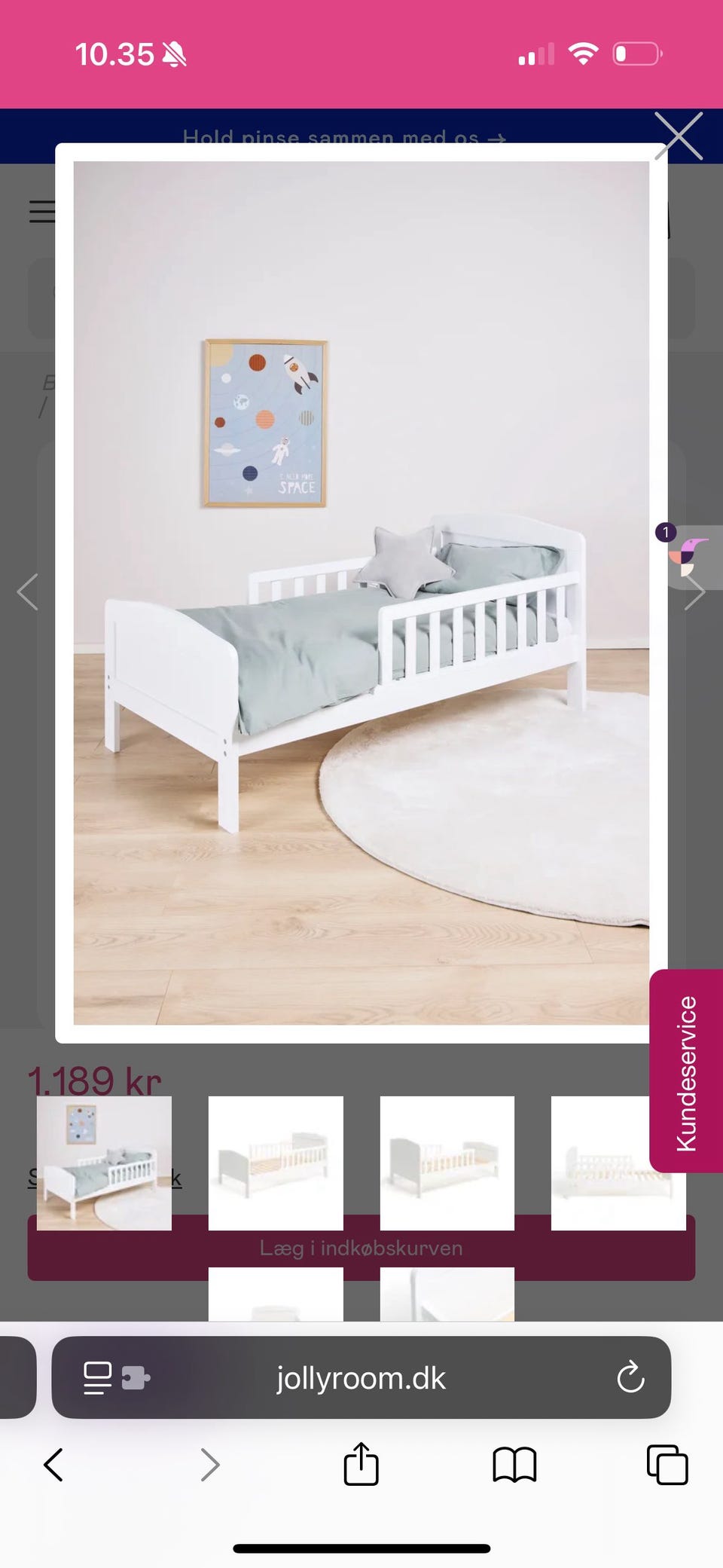723x1568 pixels.
Task: Select the bed railing close-up thumbnail
Action: click(619, 1160)
